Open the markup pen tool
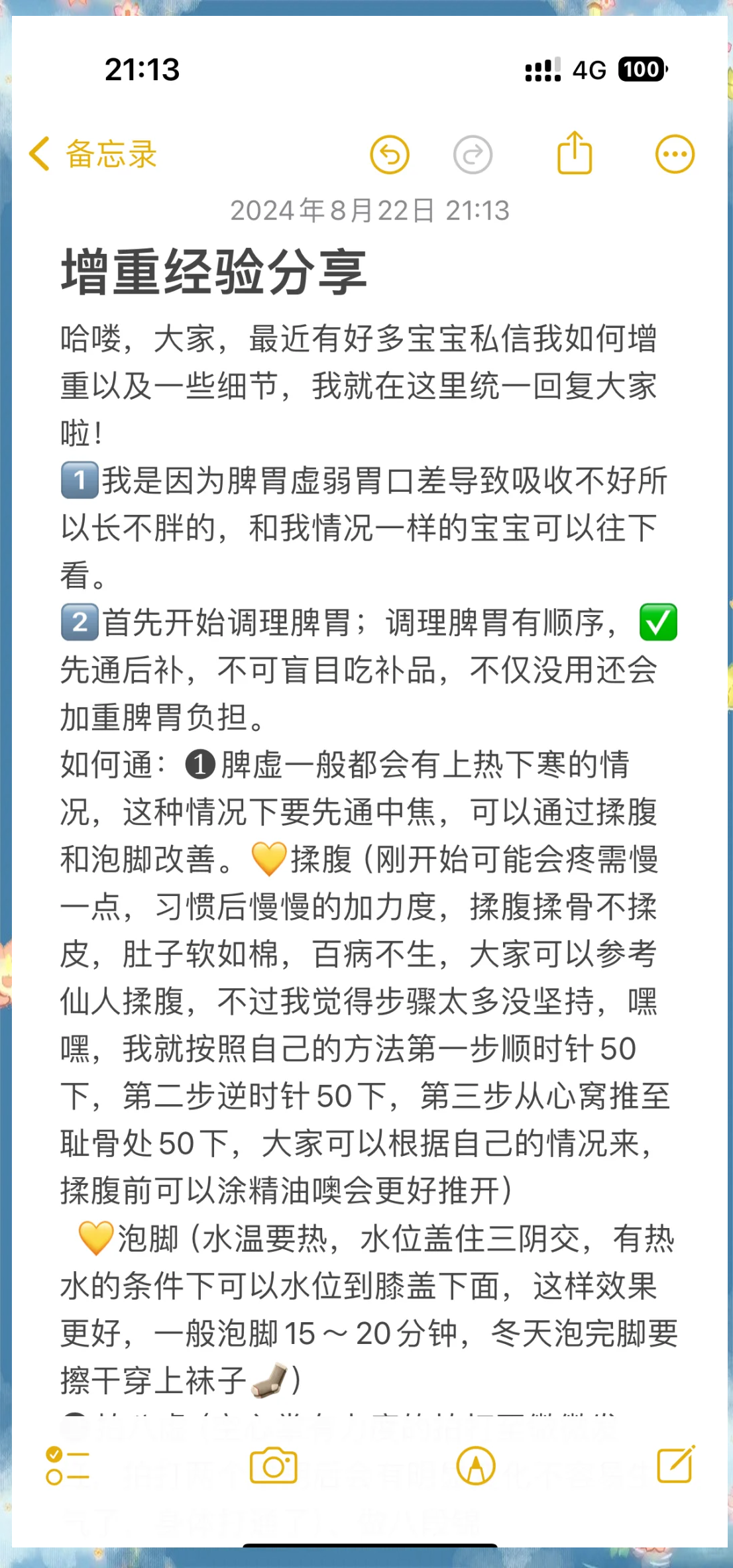 (476, 1466)
